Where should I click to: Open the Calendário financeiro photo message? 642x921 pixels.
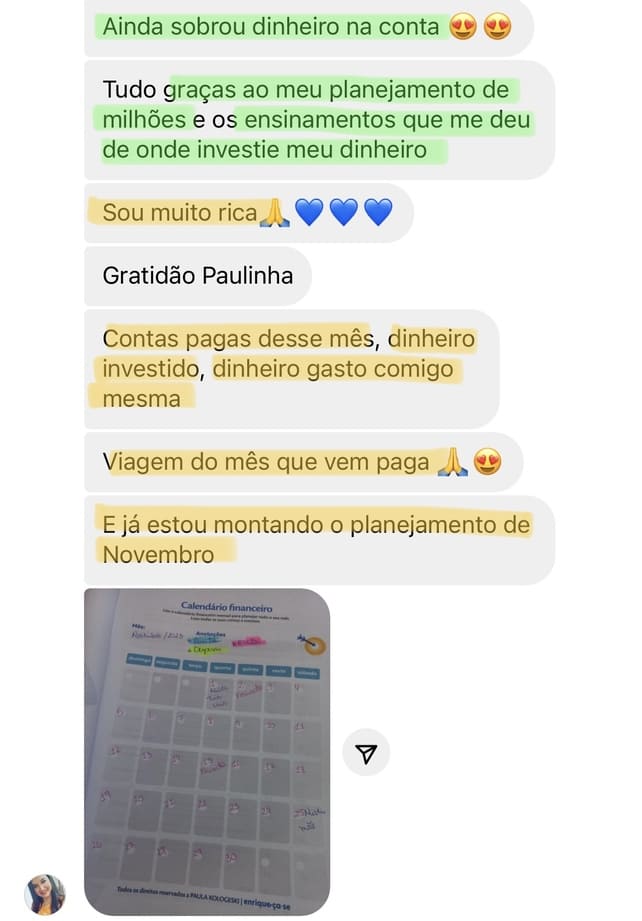[x=207, y=750]
